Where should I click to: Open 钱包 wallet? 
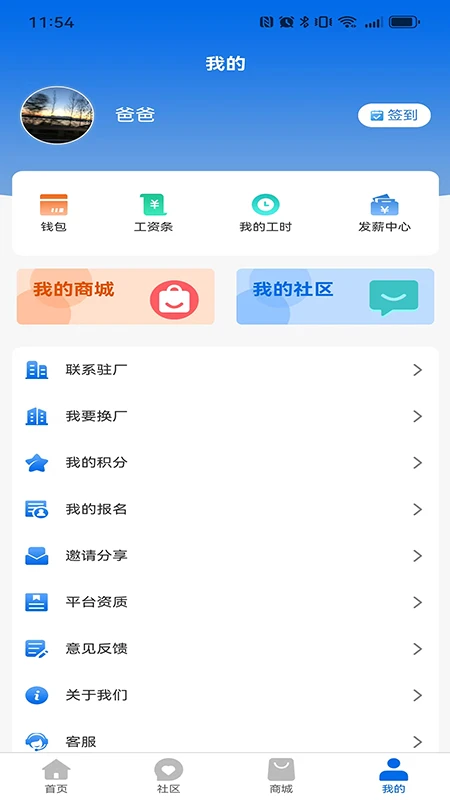54,213
